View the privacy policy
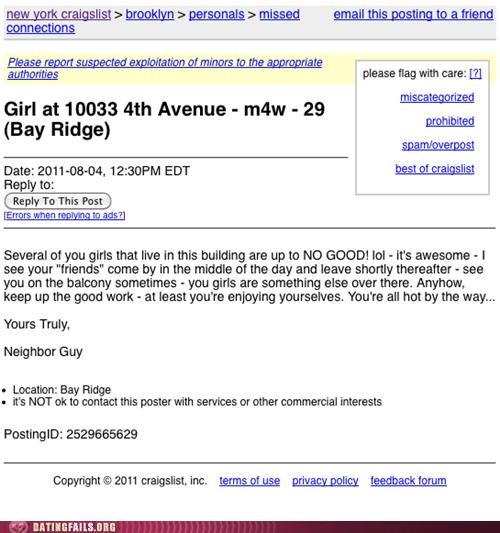Screen dimensions: 500x533 click(x=325, y=481)
